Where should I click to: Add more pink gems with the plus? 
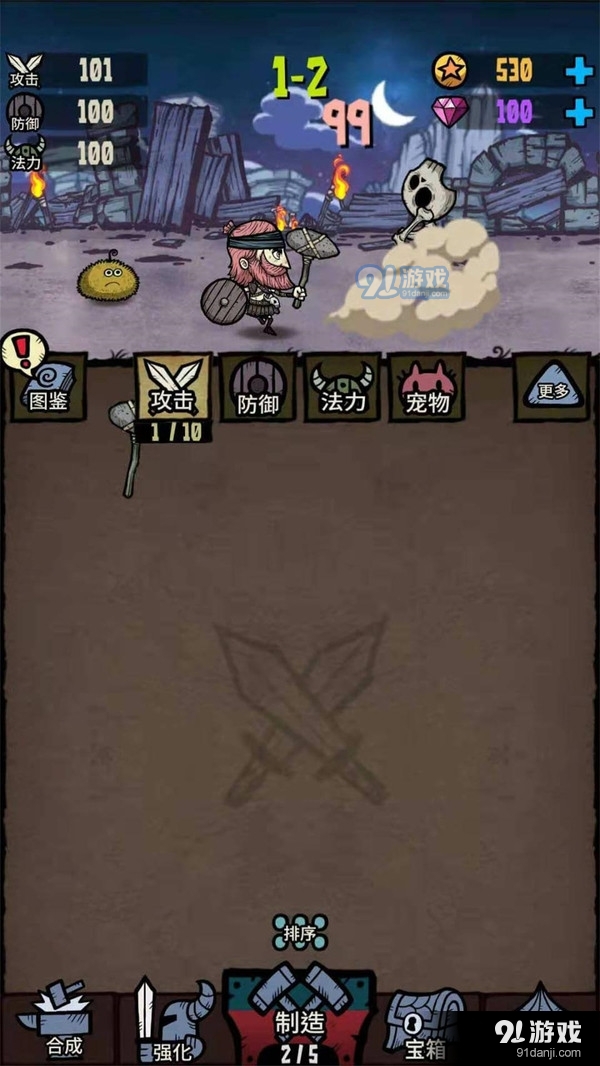click(578, 111)
